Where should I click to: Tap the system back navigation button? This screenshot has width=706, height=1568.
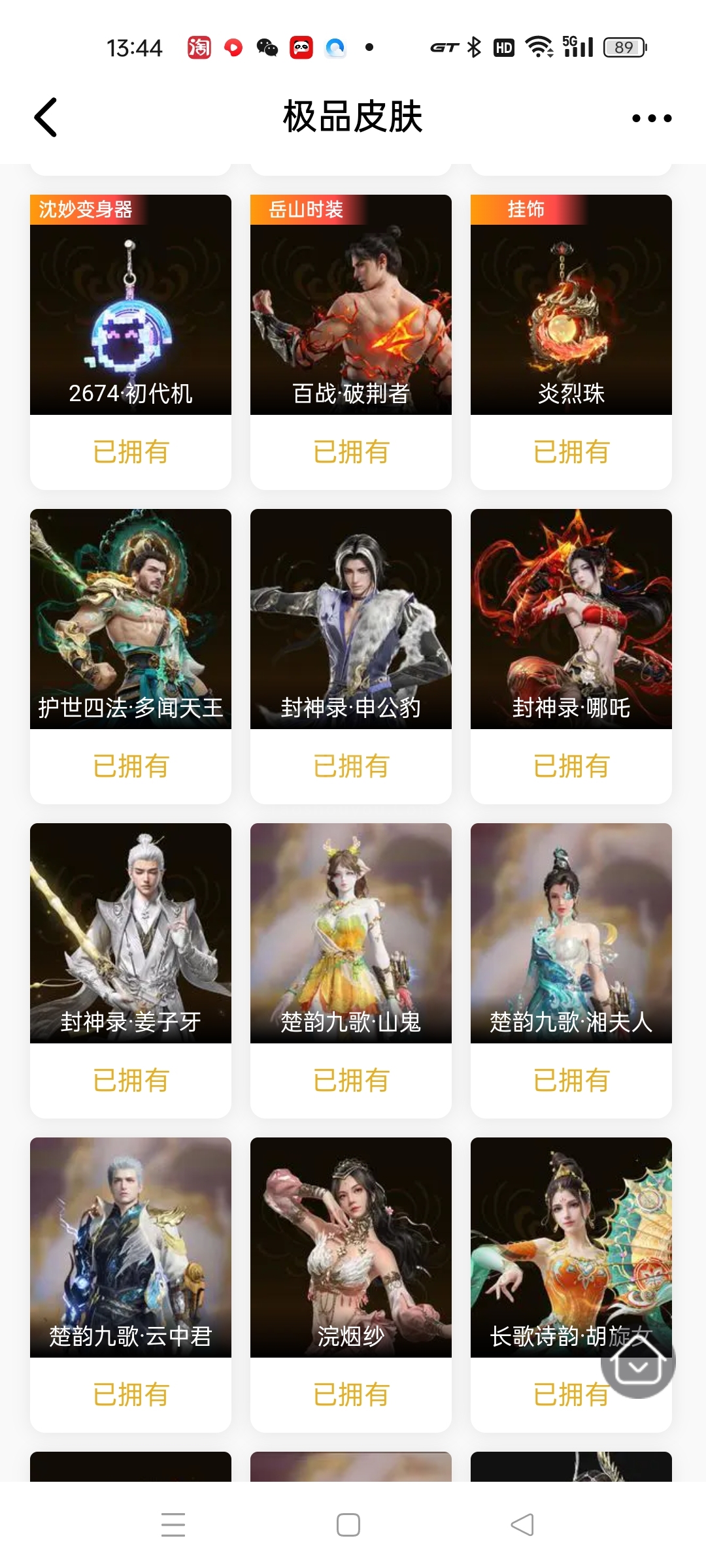(x=522, y=1525)
